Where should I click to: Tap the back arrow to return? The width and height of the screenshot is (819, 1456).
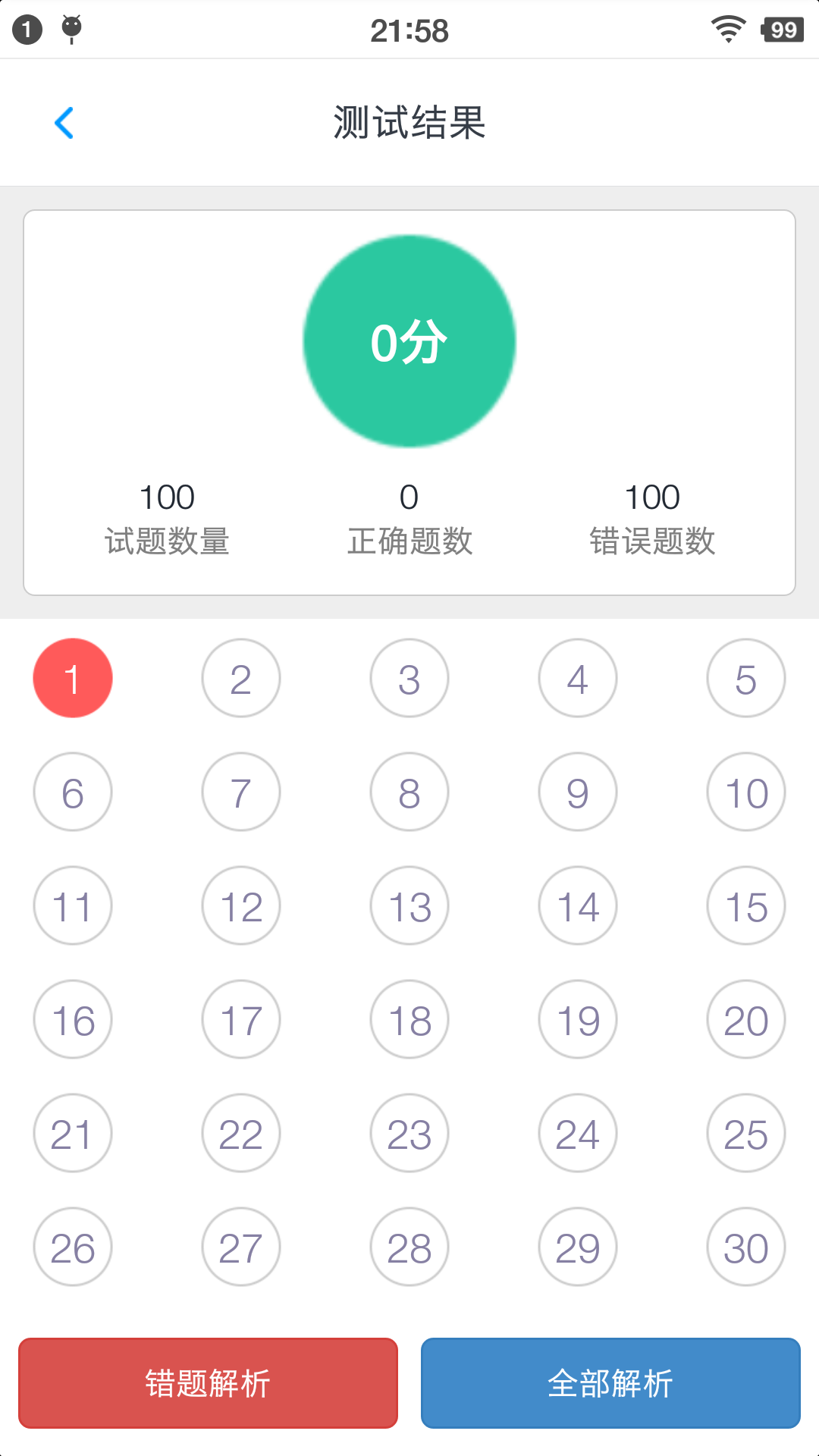click(x=65, y=123)
